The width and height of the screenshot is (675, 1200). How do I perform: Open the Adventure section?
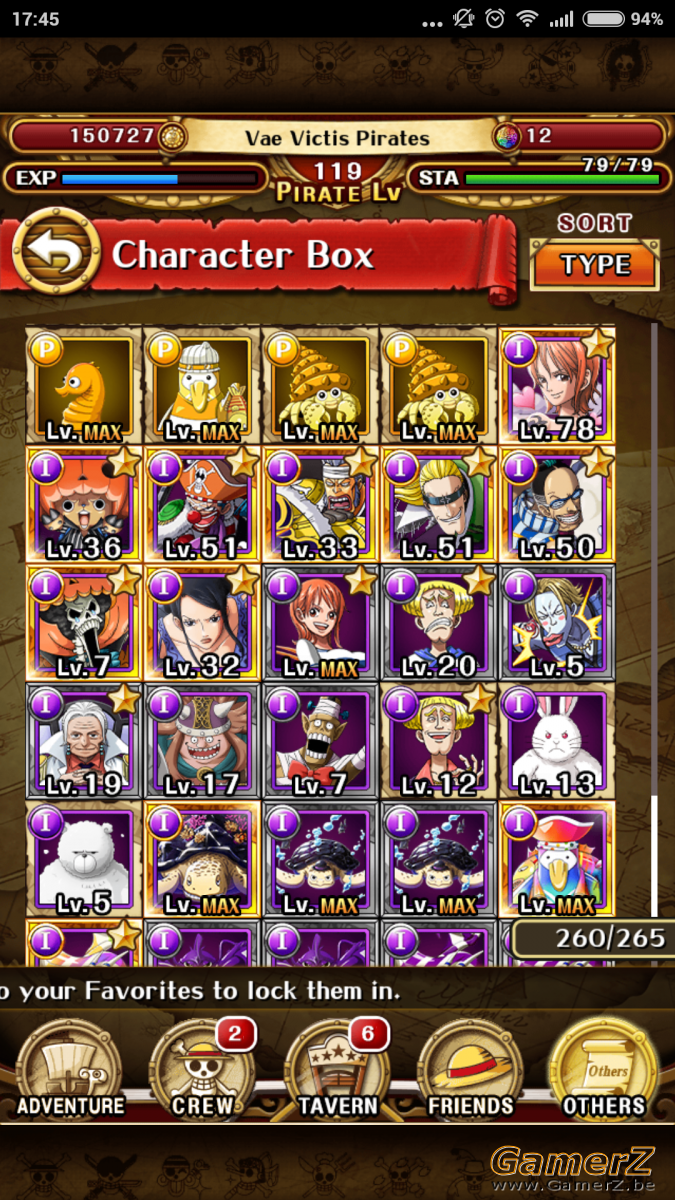pyautogui.click(x=71, y=1068)
